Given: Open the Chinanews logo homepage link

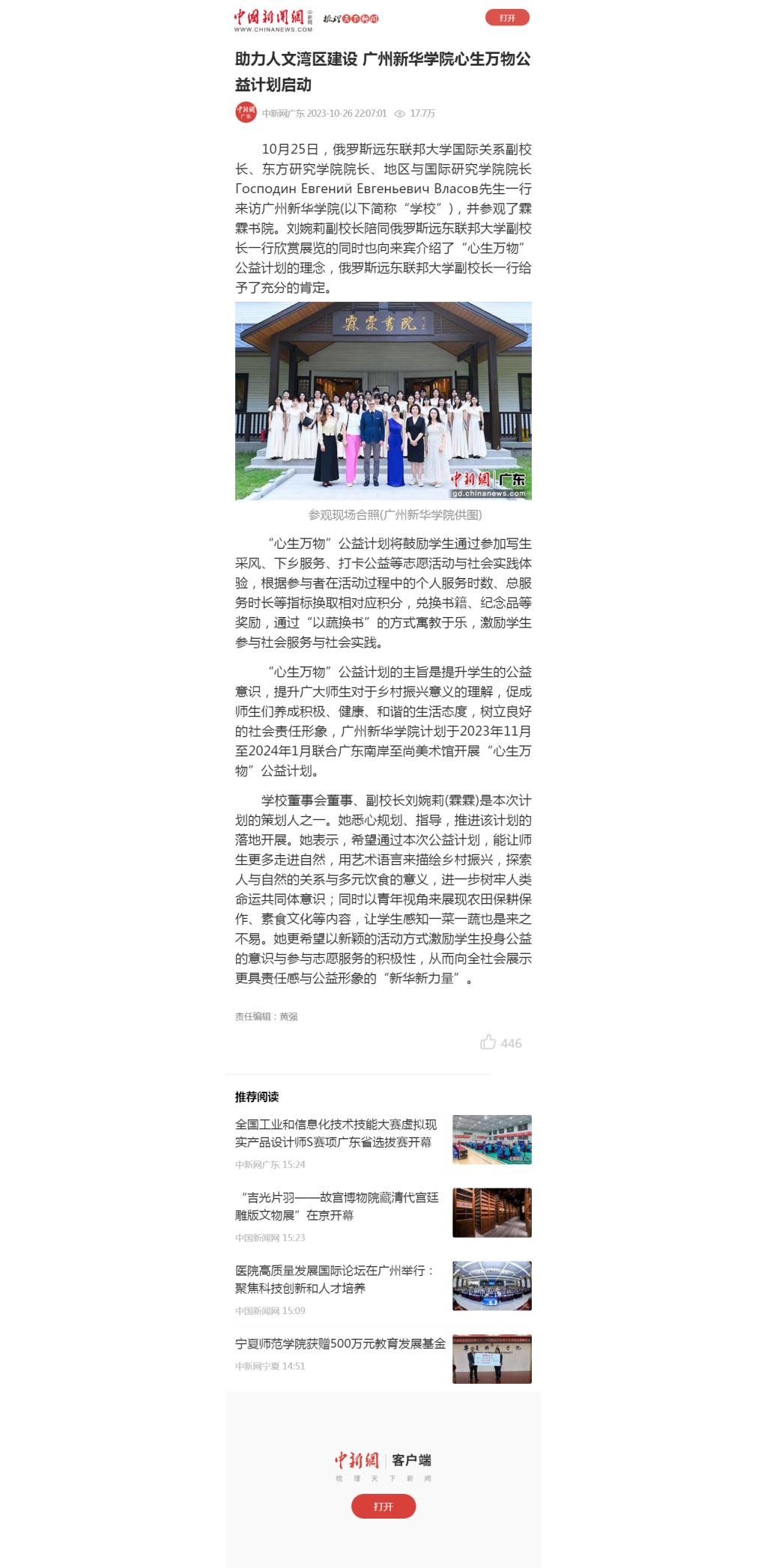Looking at the screenshot, I should 273,20.
